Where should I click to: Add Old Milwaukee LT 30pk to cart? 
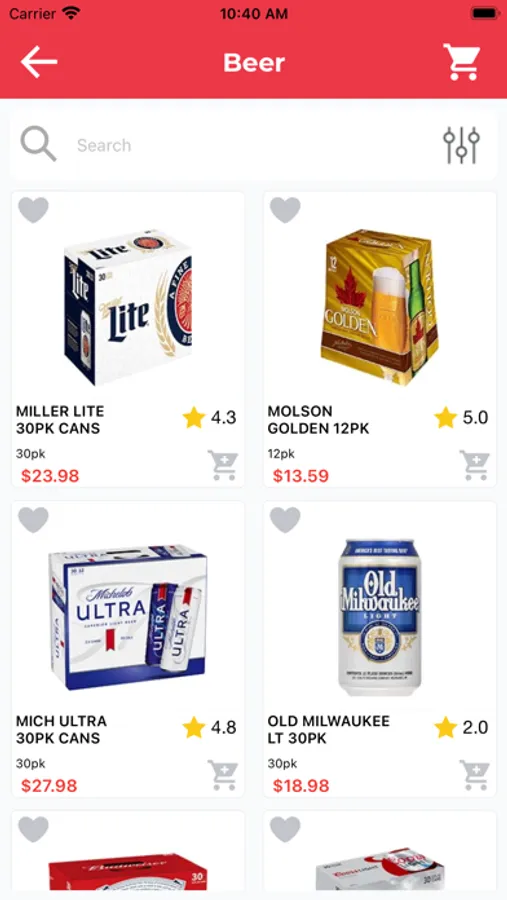click(x=475, y=775)
